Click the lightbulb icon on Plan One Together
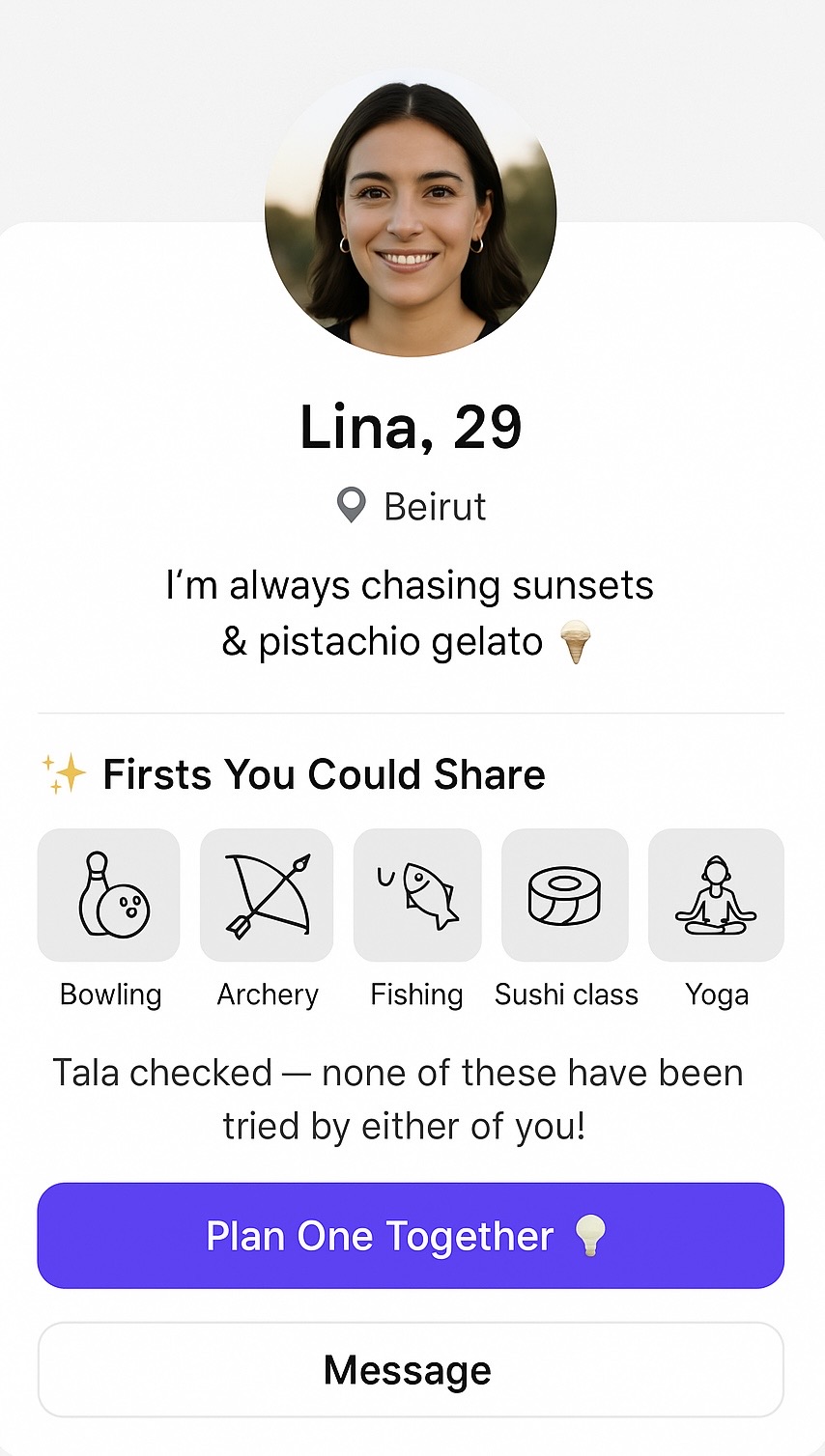The width and height of the screenshot is (825, 1456). tap(593, 1235)
